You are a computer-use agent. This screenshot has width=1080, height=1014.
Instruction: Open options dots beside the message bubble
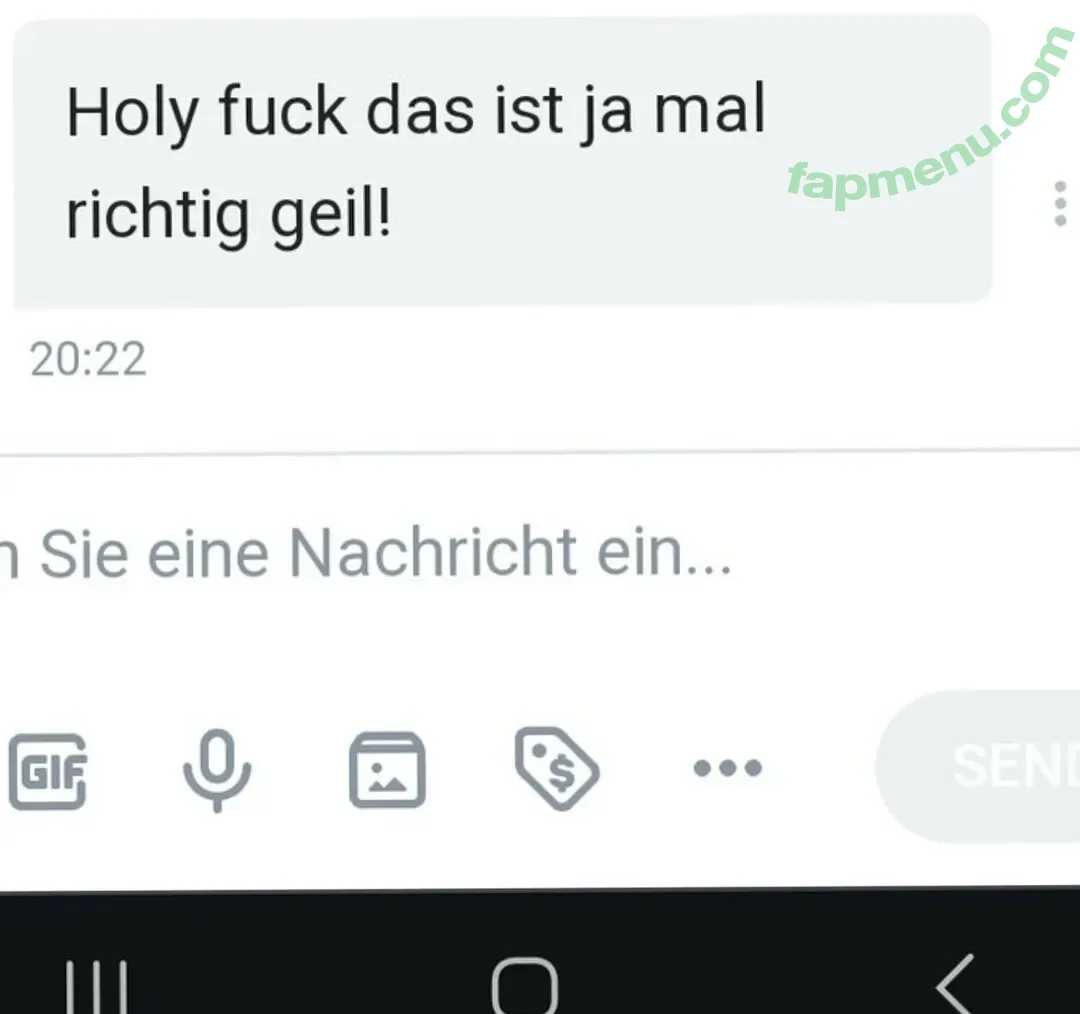(x=1060, y=205)
